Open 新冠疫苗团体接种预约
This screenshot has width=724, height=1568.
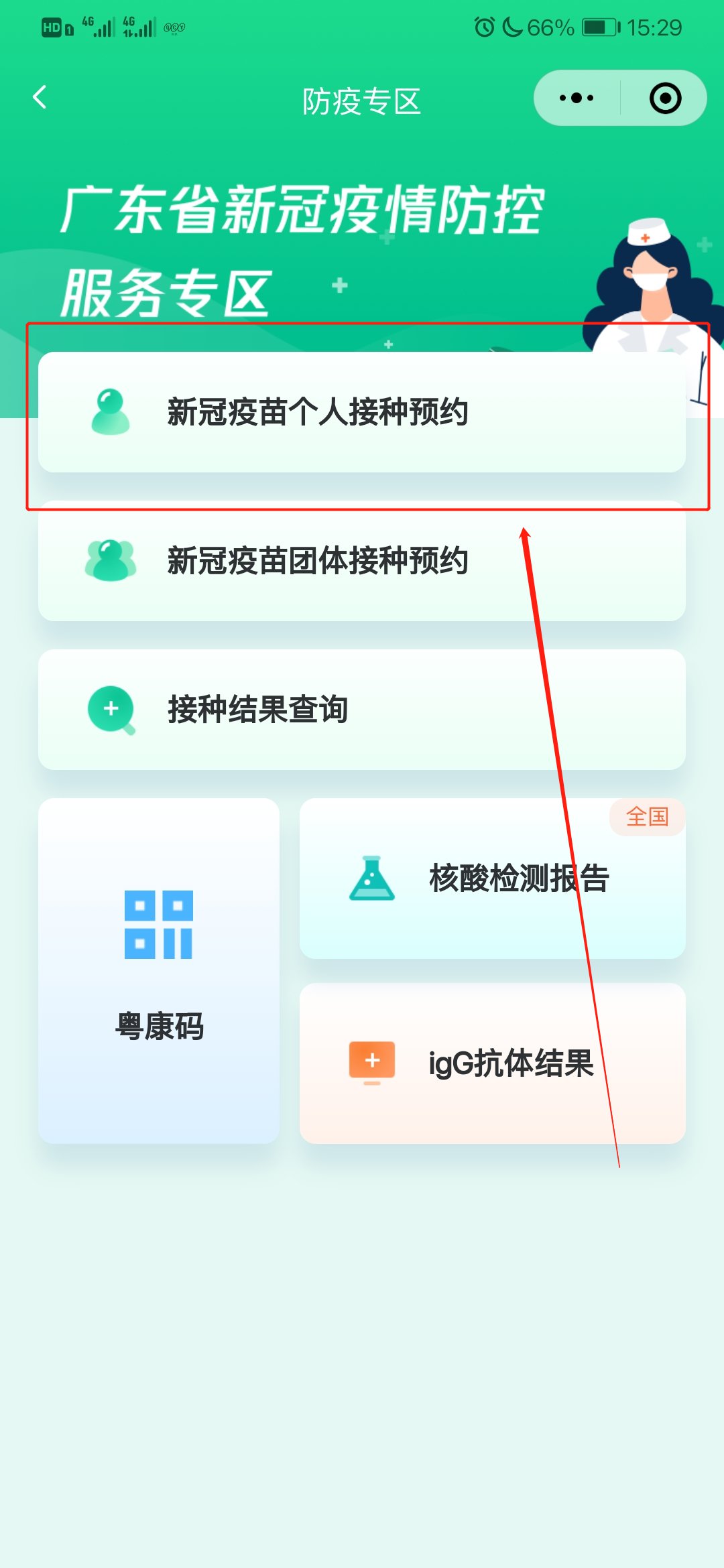[362, 561]
